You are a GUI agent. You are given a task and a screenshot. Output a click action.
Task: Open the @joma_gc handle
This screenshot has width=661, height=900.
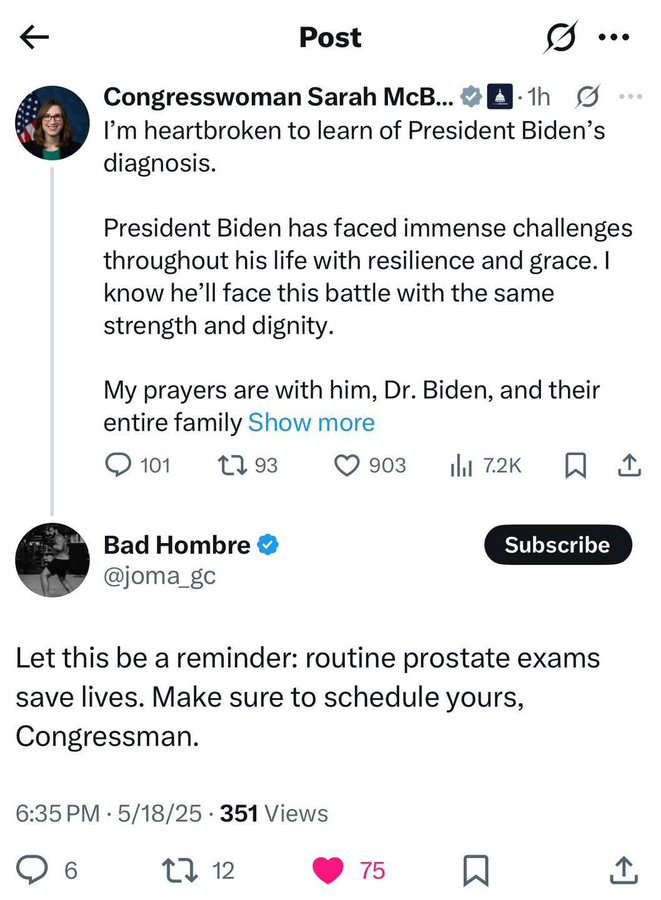[159, 576]
